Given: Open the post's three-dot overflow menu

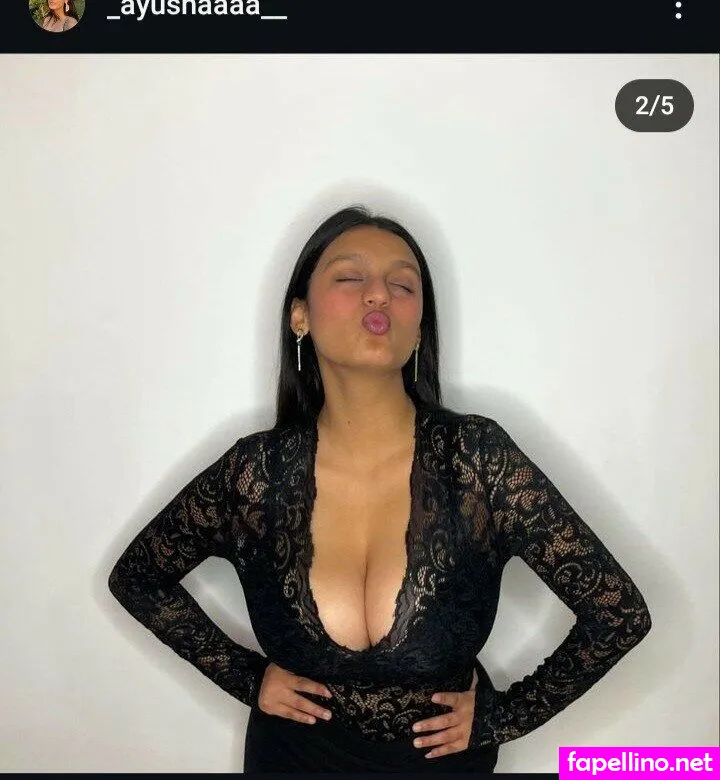Looking at the screenshot, I should 679,10.
